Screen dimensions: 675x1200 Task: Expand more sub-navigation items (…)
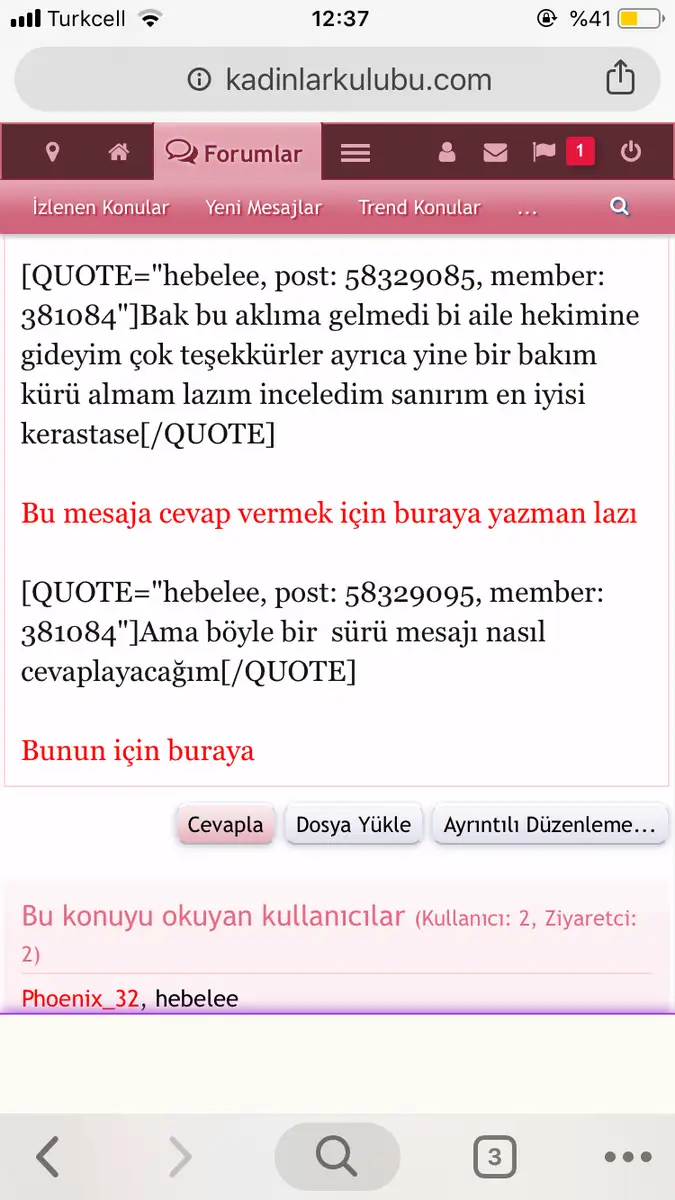click(529, 208)
